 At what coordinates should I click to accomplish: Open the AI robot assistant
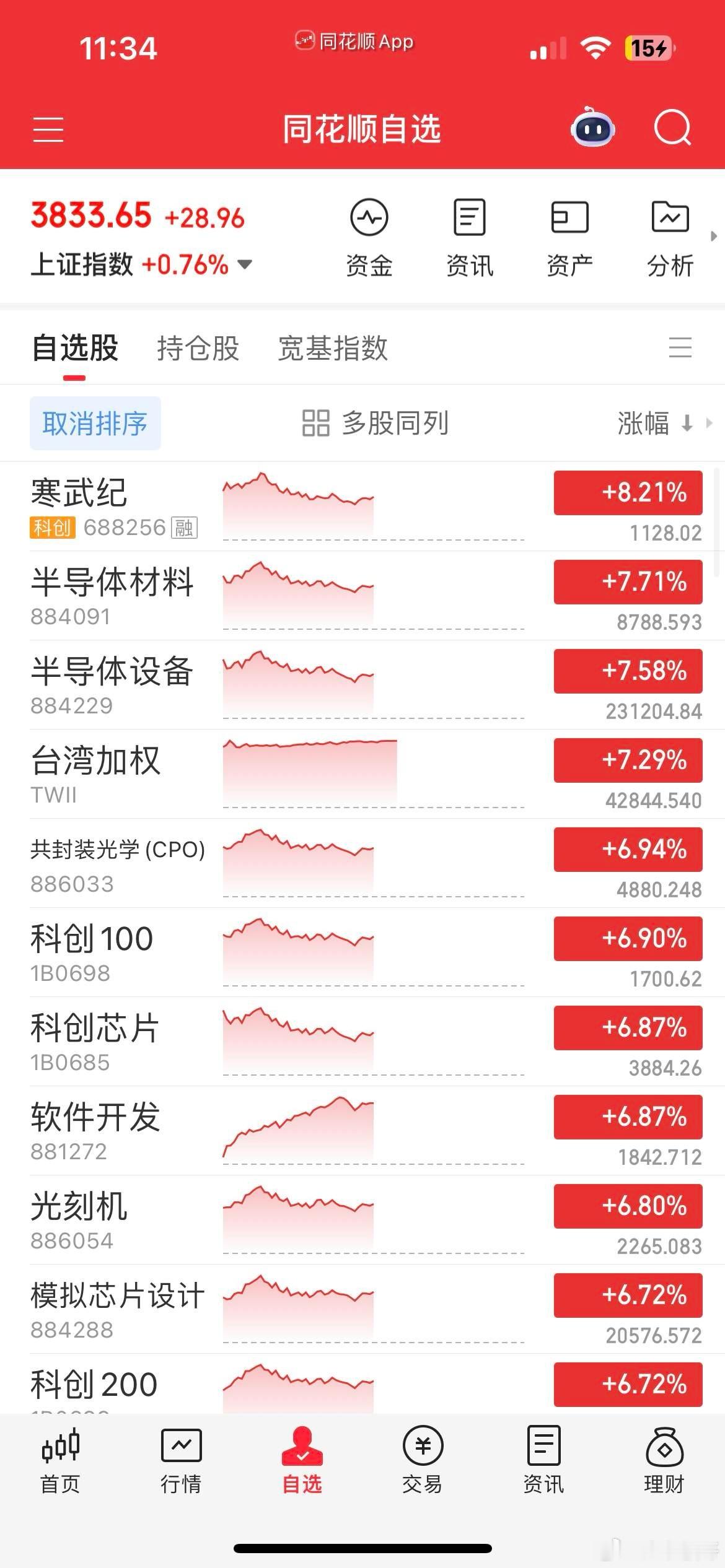click(x=592, y=128)
